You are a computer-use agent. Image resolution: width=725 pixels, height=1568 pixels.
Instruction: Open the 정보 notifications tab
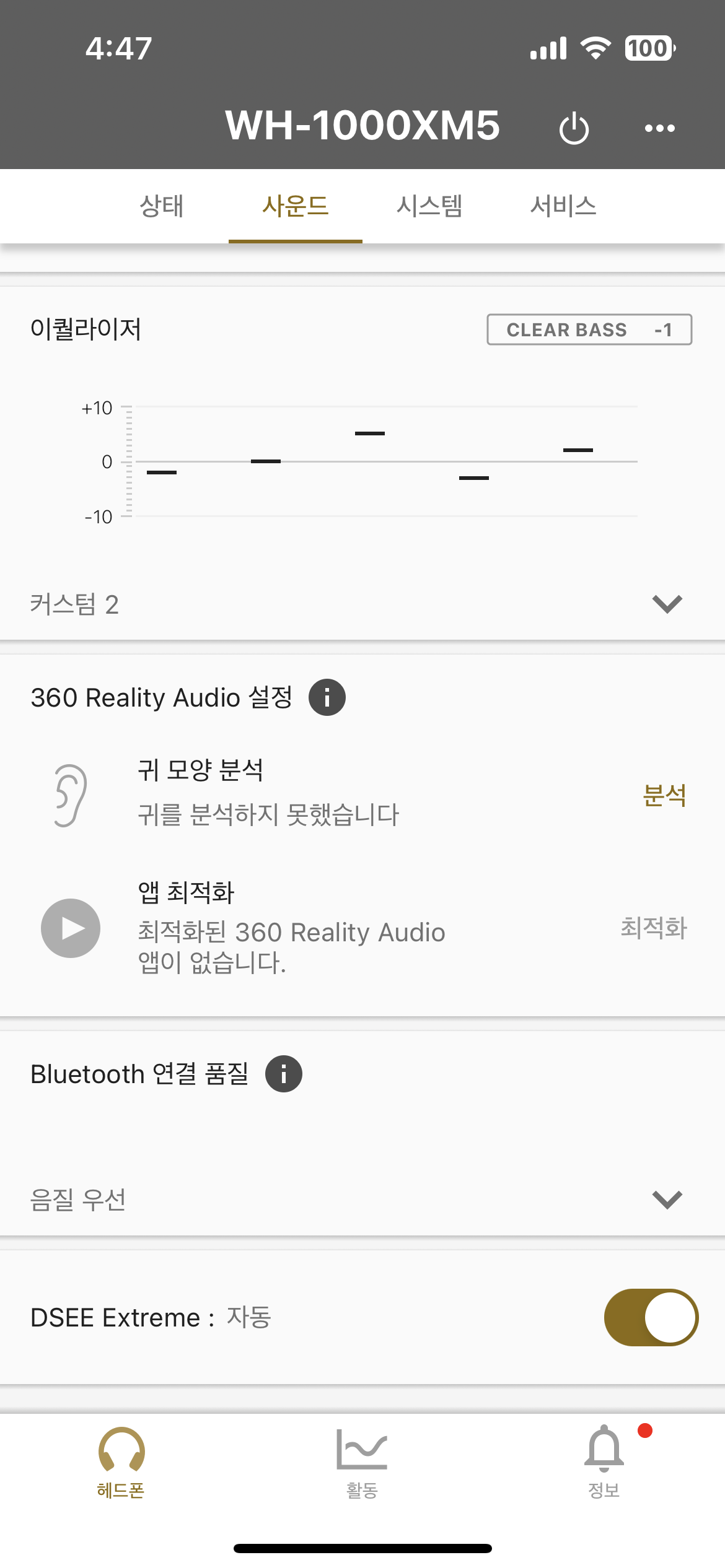(604, 1461)
